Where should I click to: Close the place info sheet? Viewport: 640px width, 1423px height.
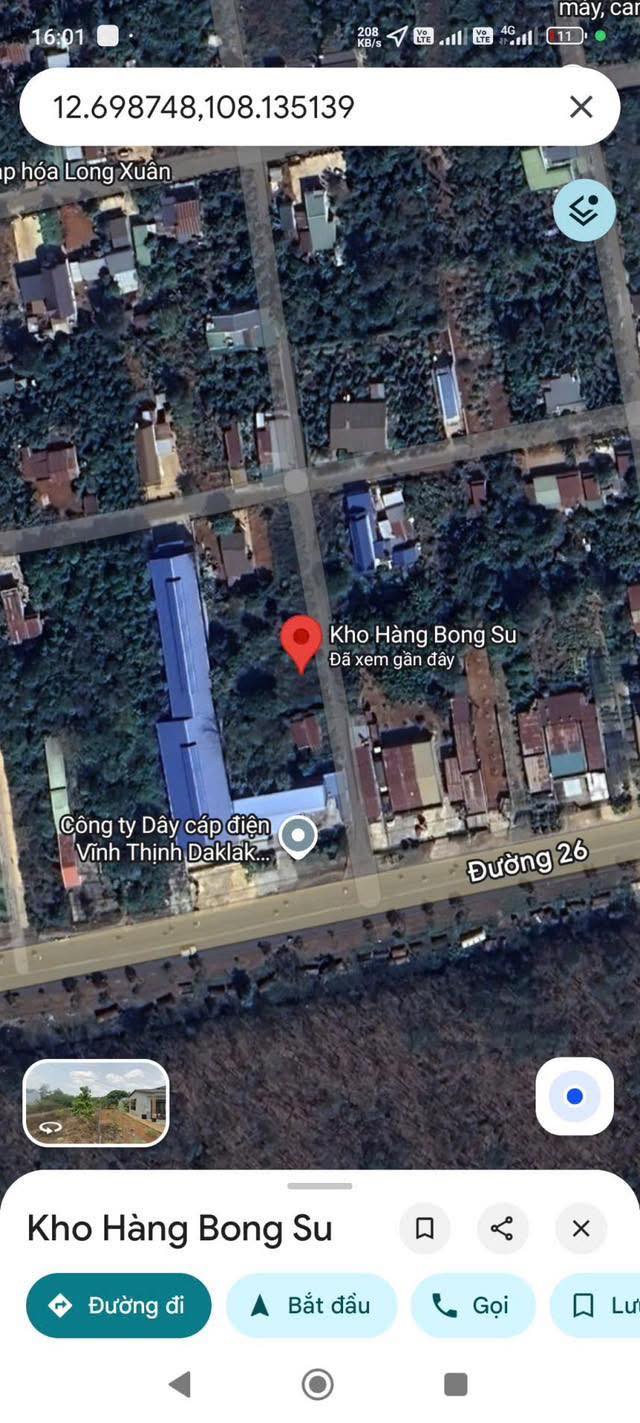pyautogui.click(x=581, y=1228)
